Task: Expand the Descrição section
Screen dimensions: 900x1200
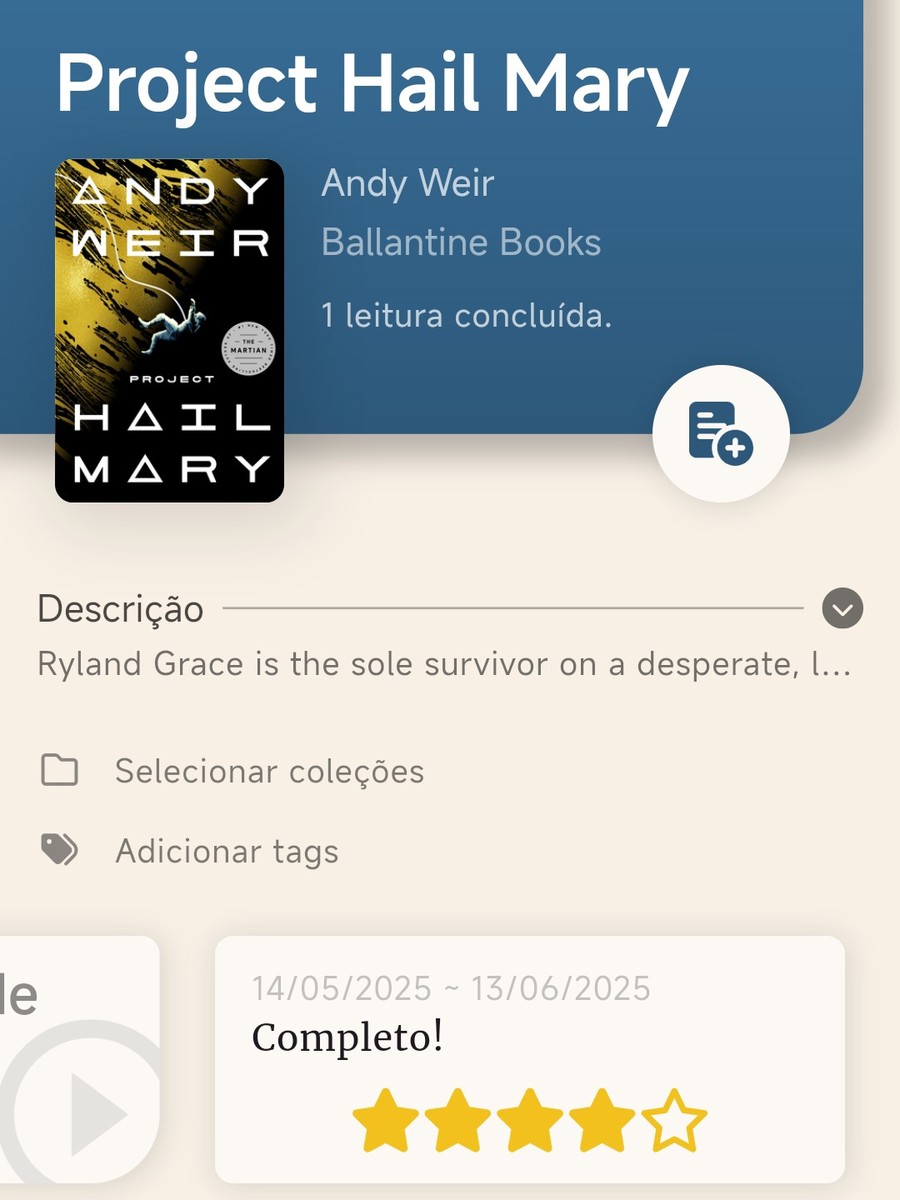Action: 842,608
